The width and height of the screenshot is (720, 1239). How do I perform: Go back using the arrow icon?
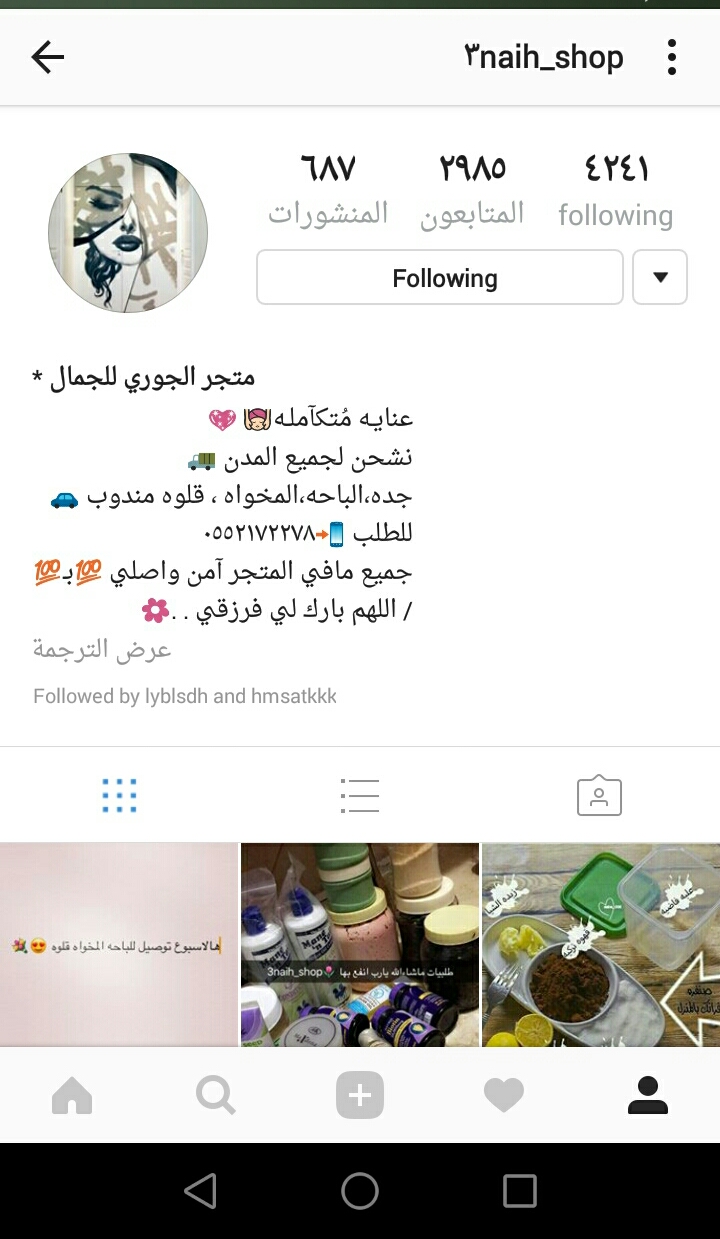tap(47, 58)
